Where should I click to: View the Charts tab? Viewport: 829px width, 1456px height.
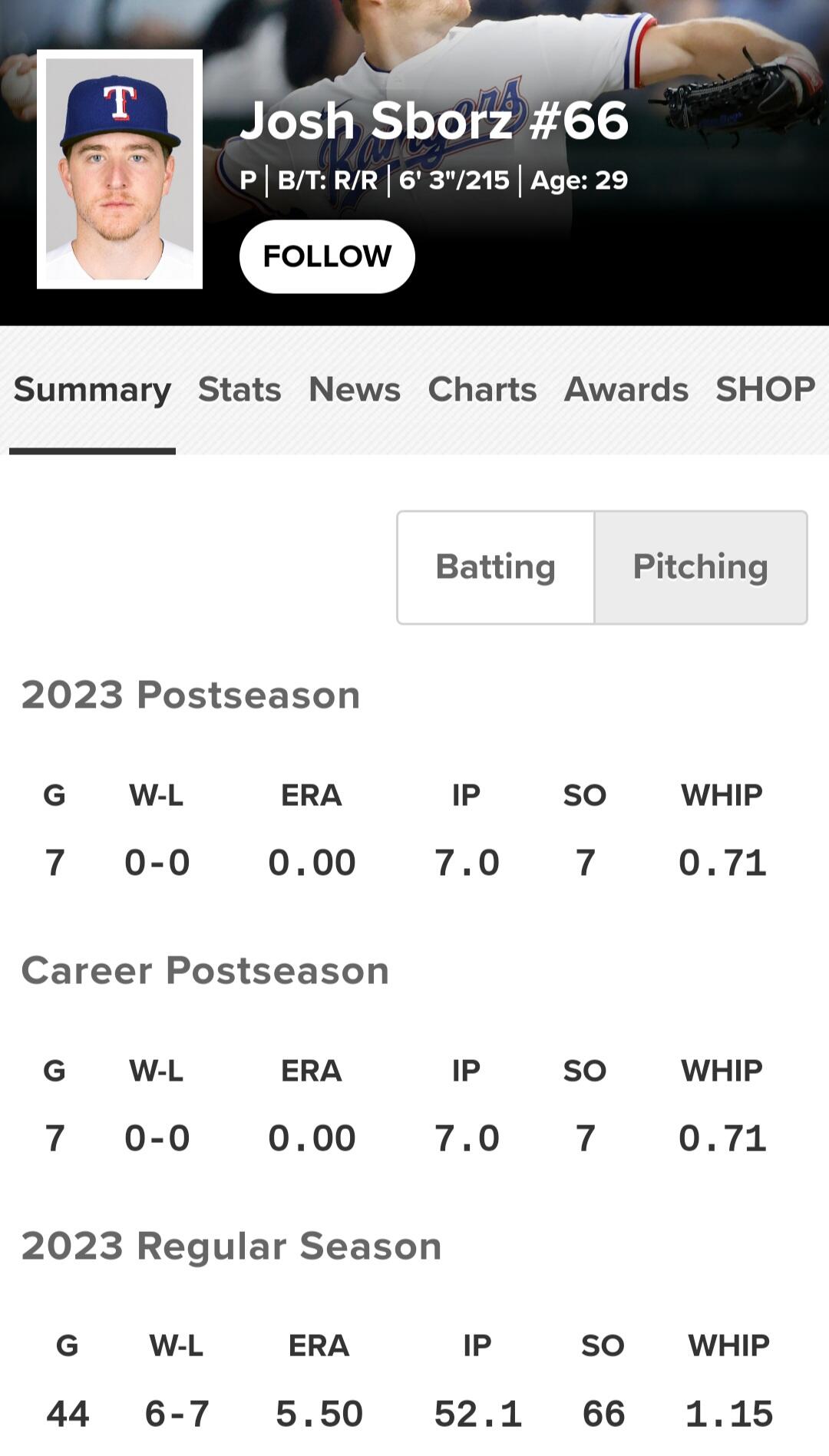[x=482, y=390]
